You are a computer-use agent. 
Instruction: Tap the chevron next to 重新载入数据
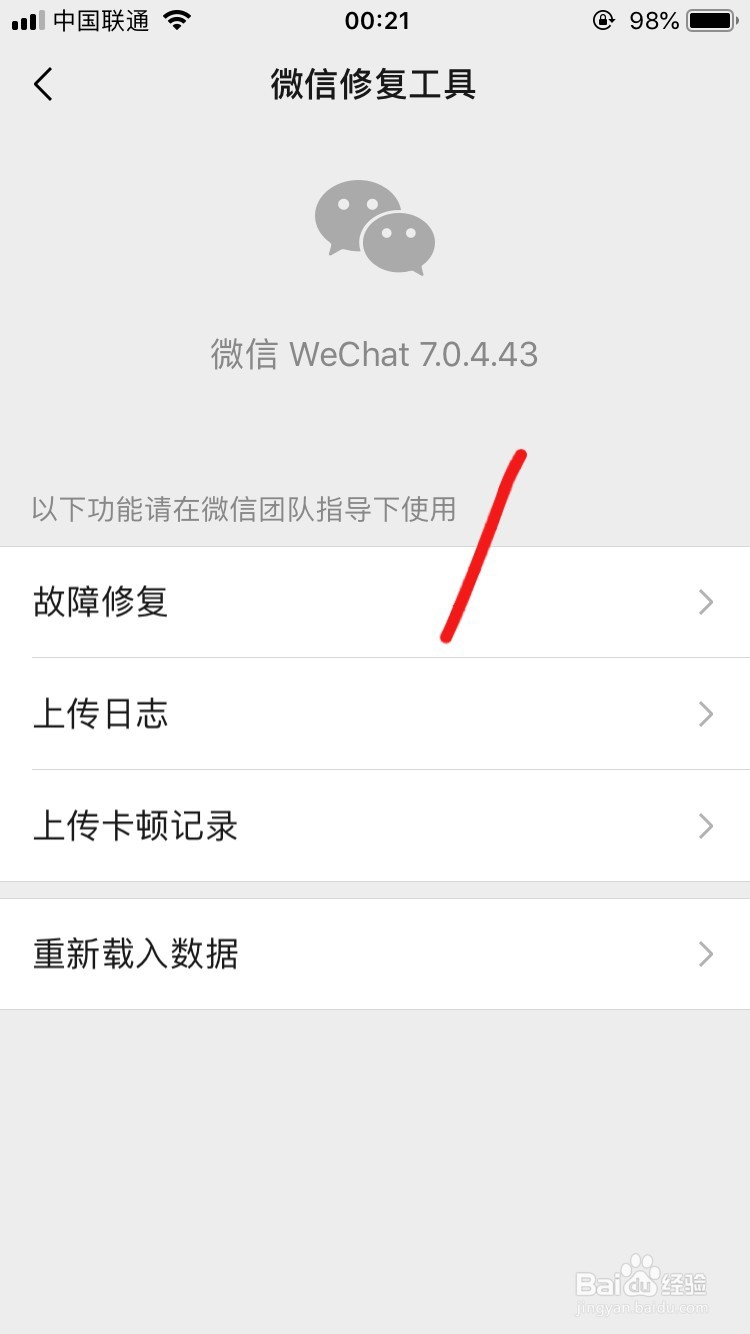(706, 953)
